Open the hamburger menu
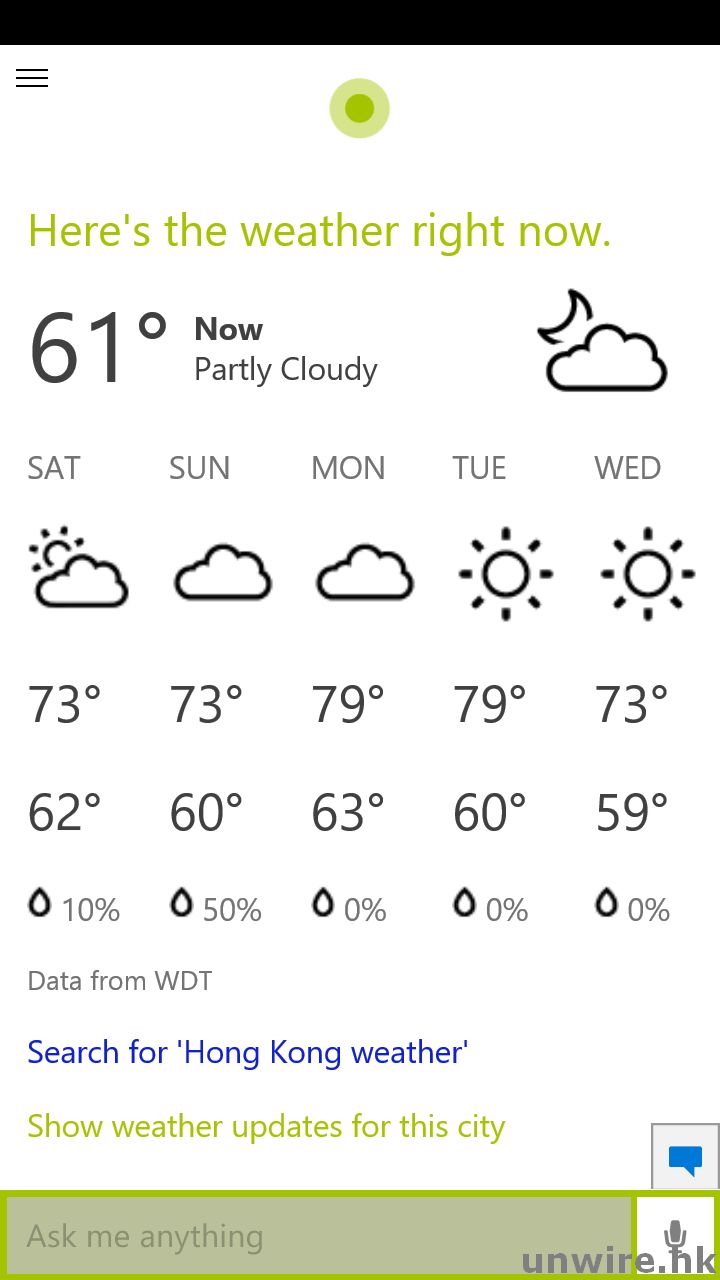Screen dimensions: 720x1280 [32, 78]
